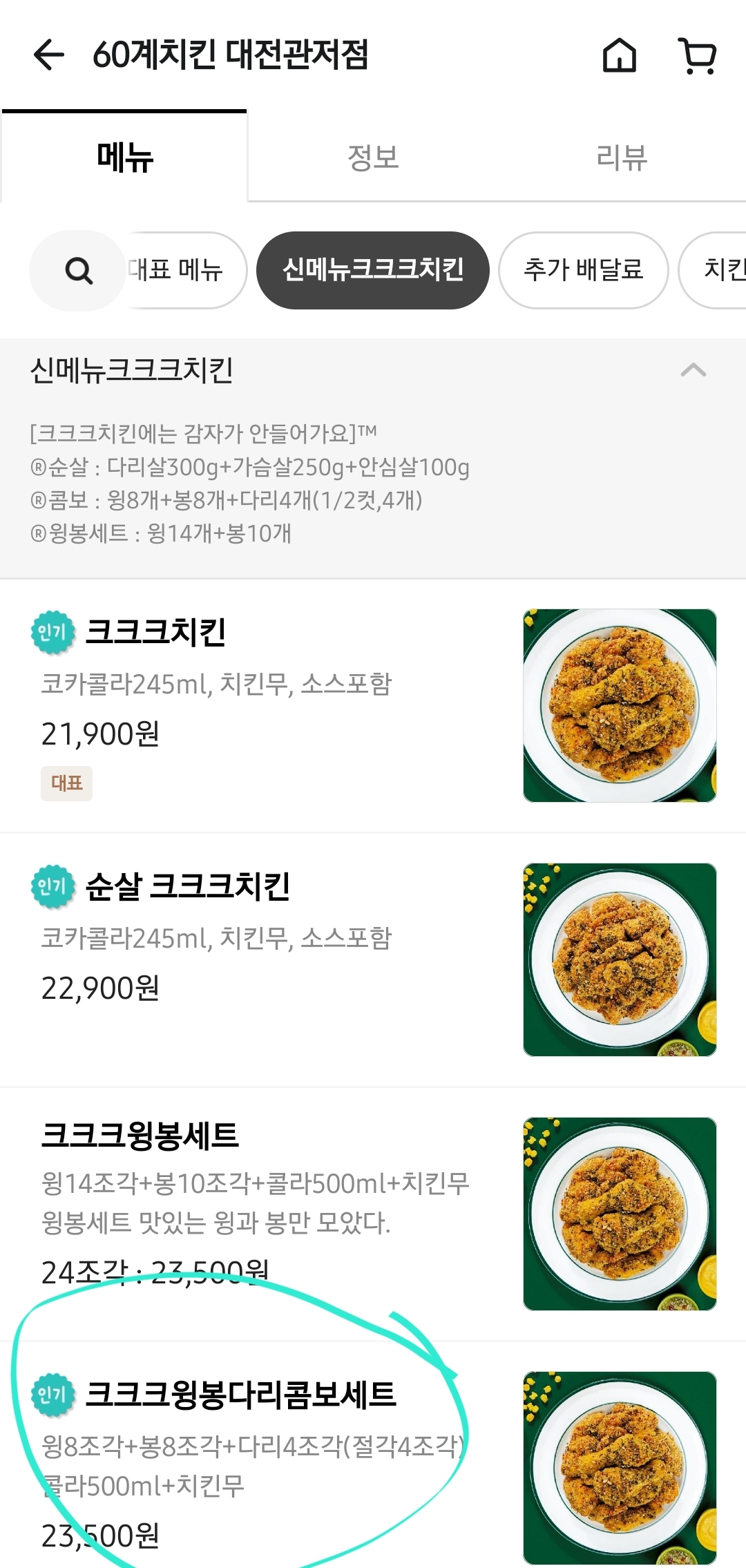
Task: Select the 신메뉴크크크치킨 chip
Action: pyautogui.click(x=373, y=270)
